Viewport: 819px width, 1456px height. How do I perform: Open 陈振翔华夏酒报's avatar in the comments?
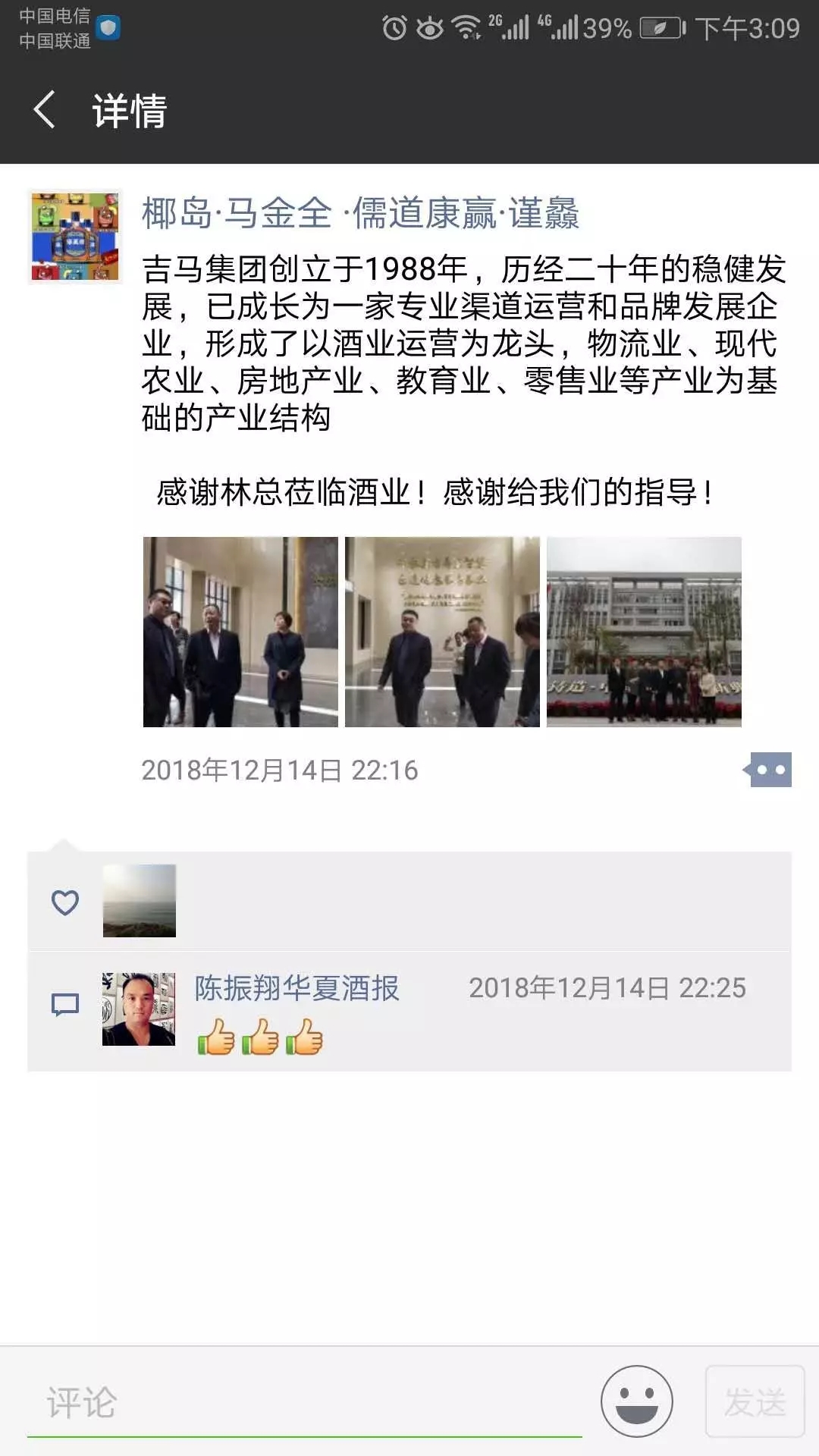139,1009
